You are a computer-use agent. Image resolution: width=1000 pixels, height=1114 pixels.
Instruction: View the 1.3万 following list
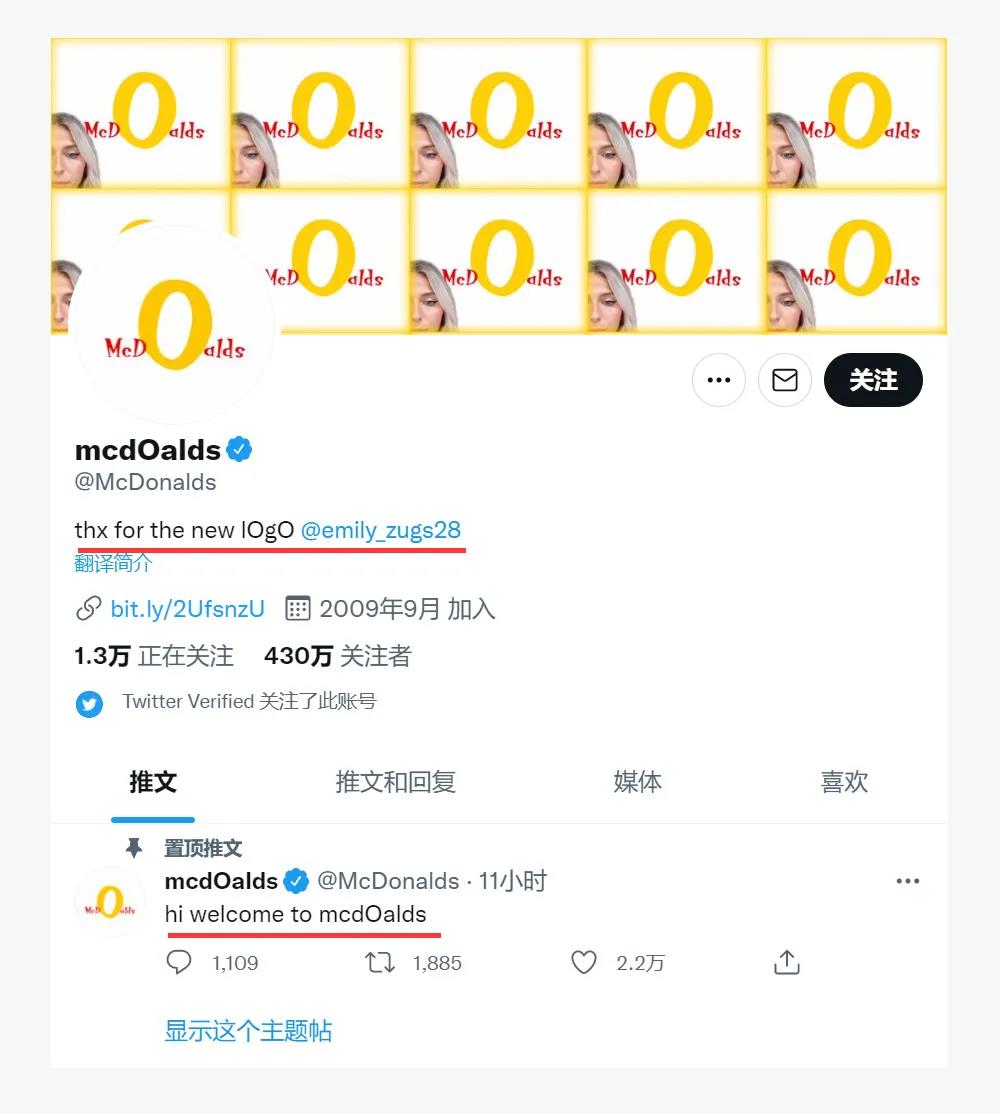click(154, 656)
